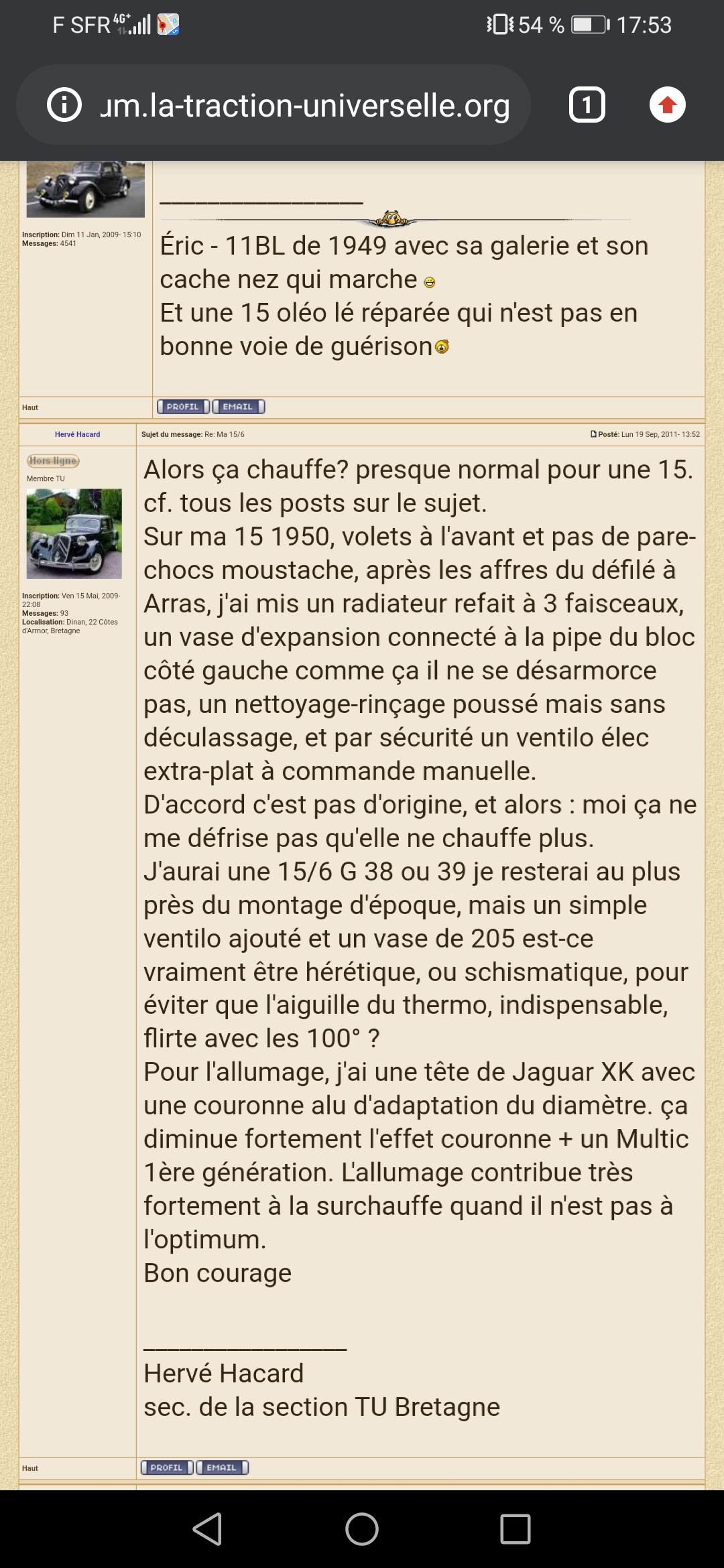Tap EMAIL button under Éric's post
The height and width of the screenshot is (1568, 724).
pos(239,407)
